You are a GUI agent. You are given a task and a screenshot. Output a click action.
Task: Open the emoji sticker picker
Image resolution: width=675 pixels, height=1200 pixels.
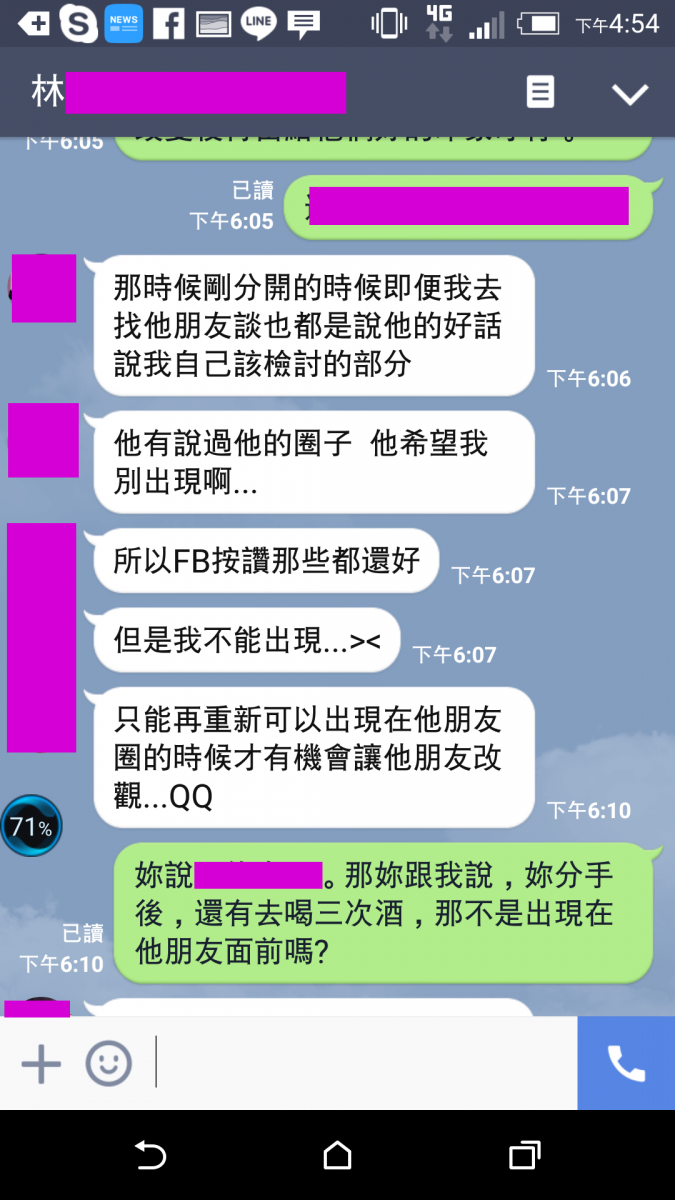point(108,1064)
